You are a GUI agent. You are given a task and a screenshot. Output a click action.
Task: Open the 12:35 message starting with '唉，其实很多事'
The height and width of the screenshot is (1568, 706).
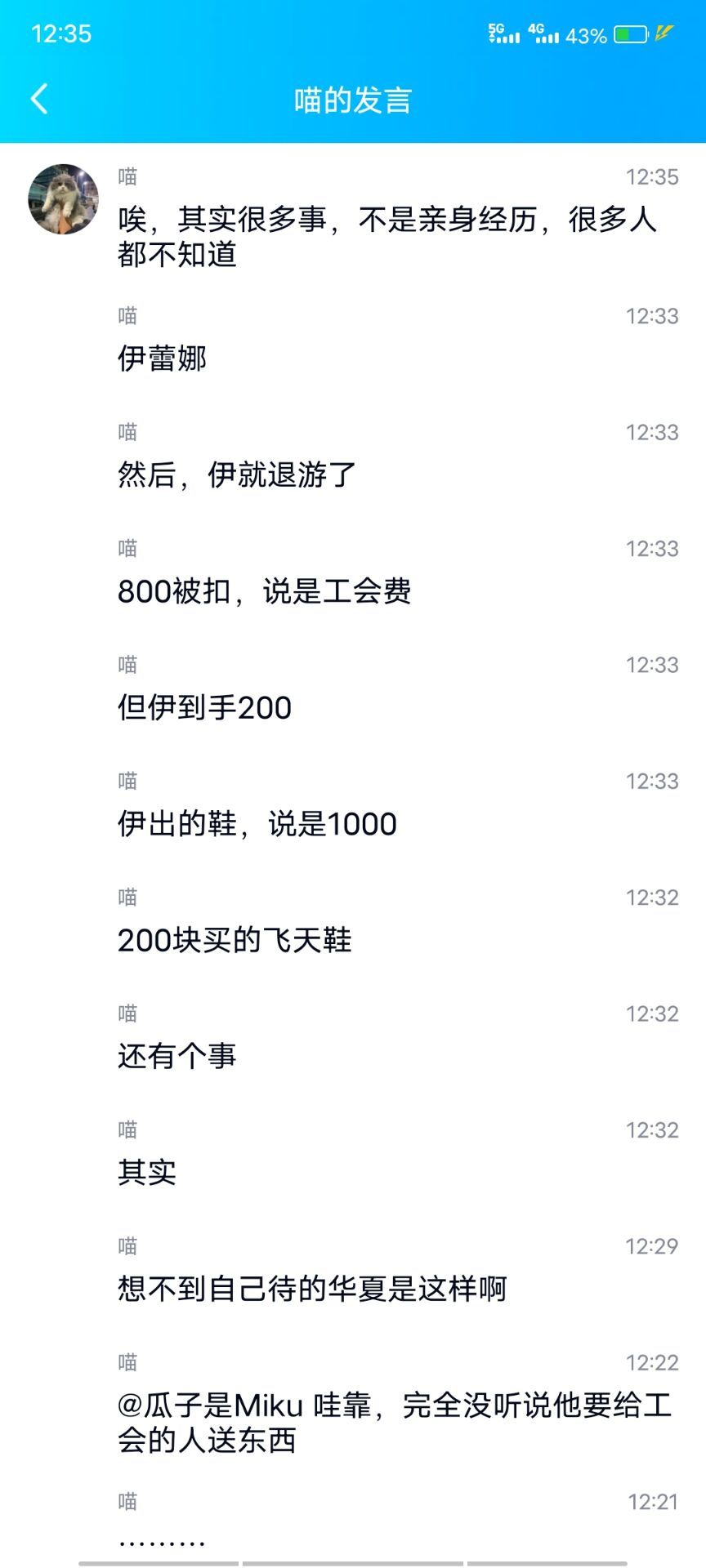(387, 236)
